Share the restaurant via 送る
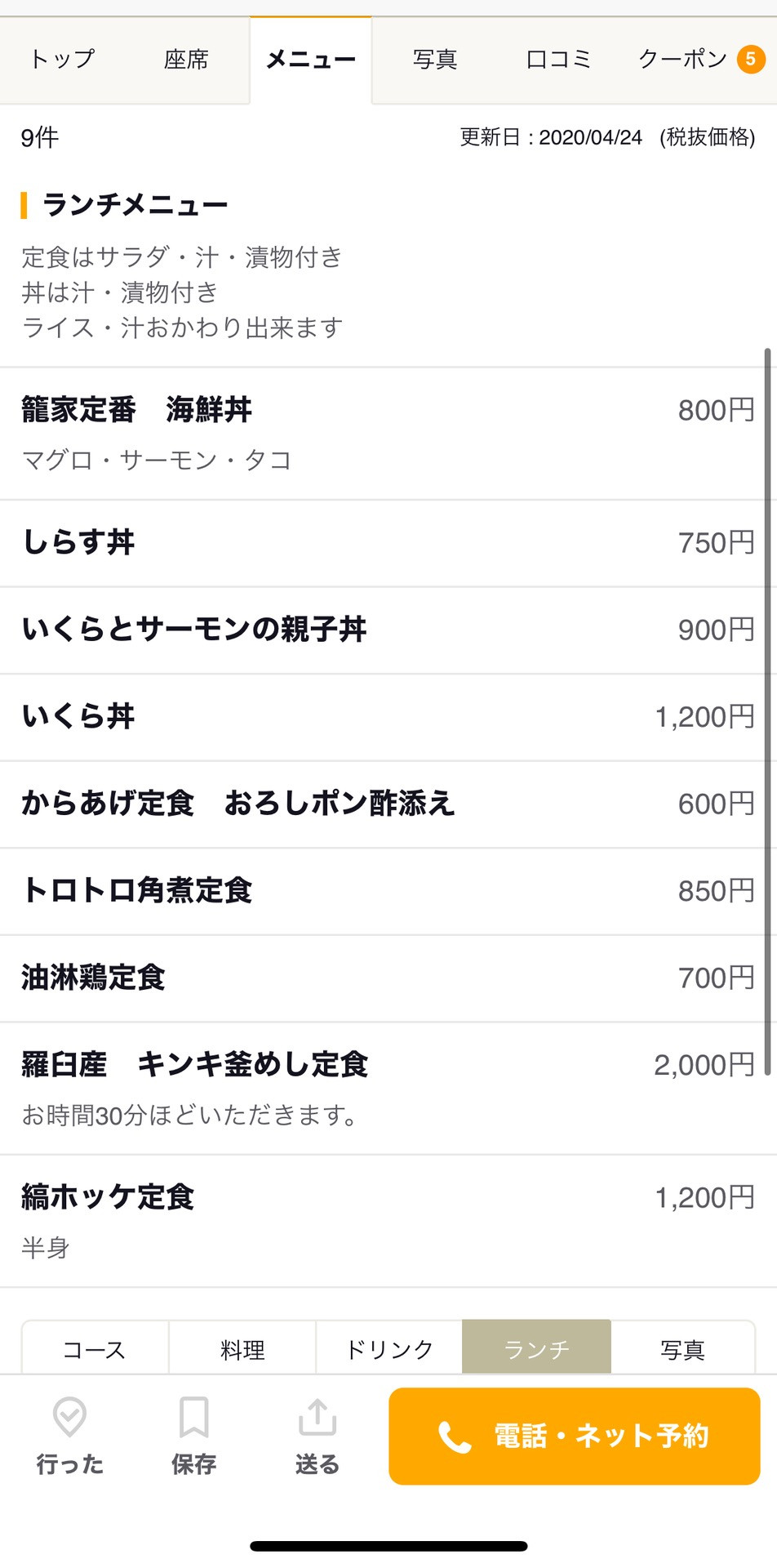 [317, 1436]
